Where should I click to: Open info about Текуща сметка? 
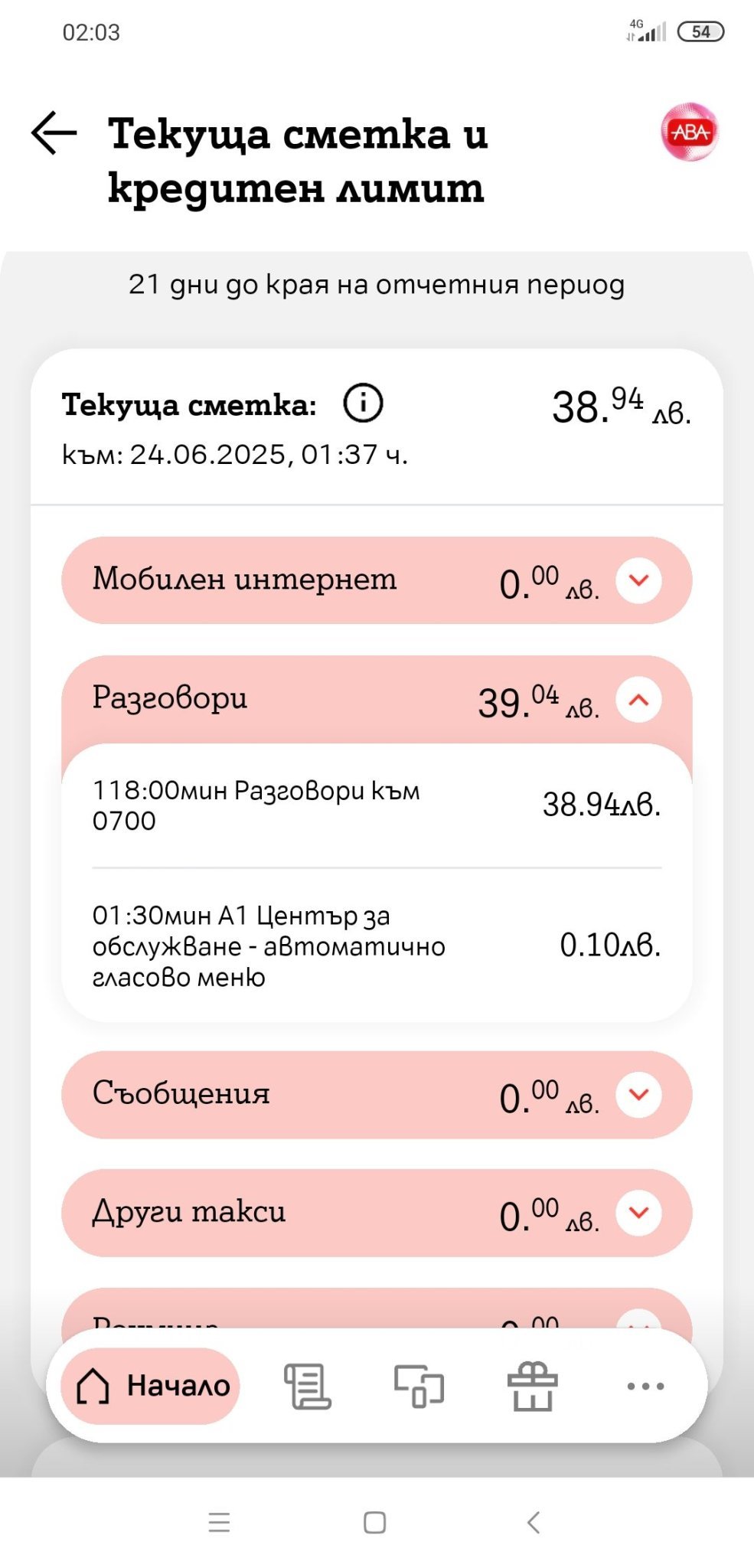pos(363,403)
